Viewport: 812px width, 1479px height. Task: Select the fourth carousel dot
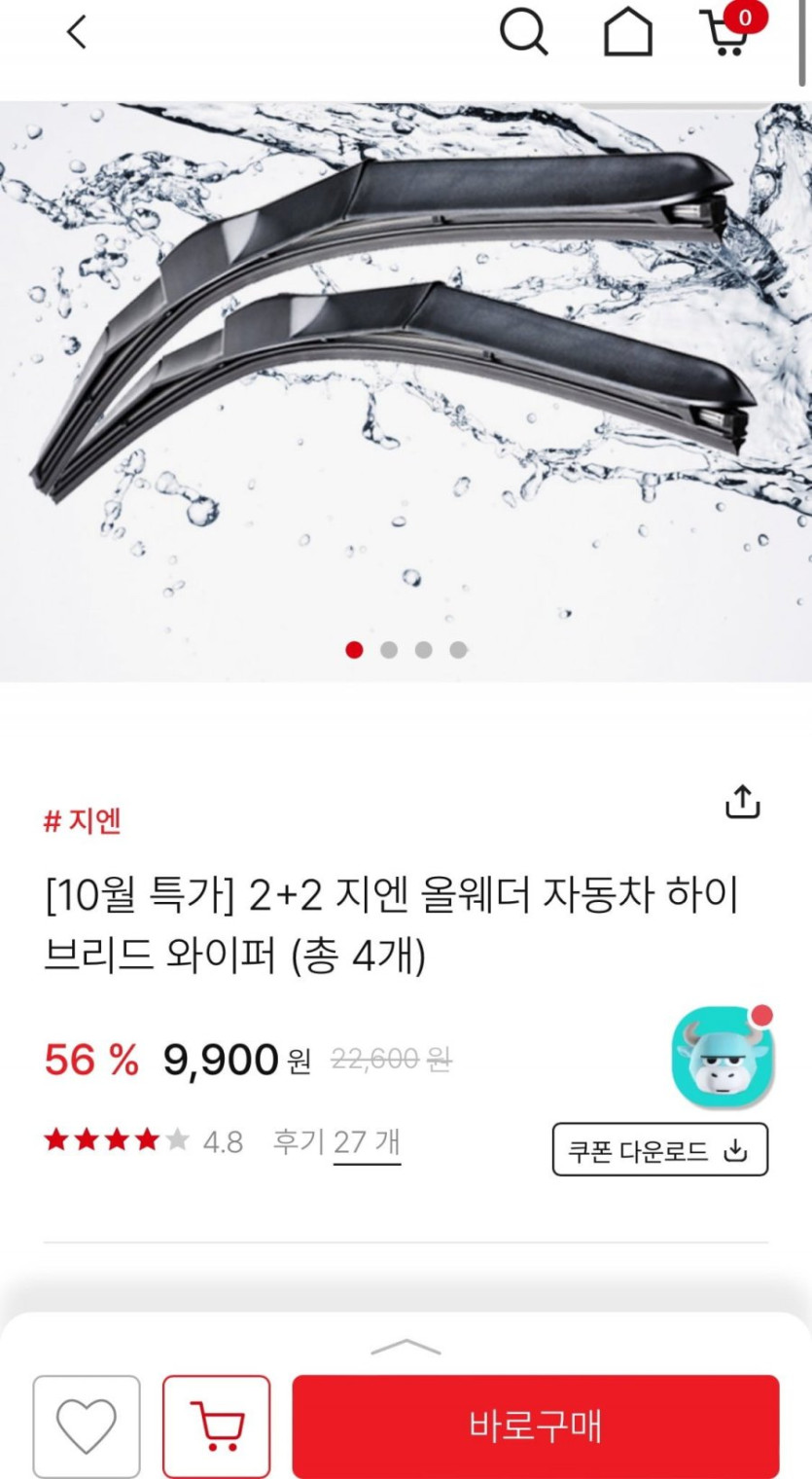[457, 648]
